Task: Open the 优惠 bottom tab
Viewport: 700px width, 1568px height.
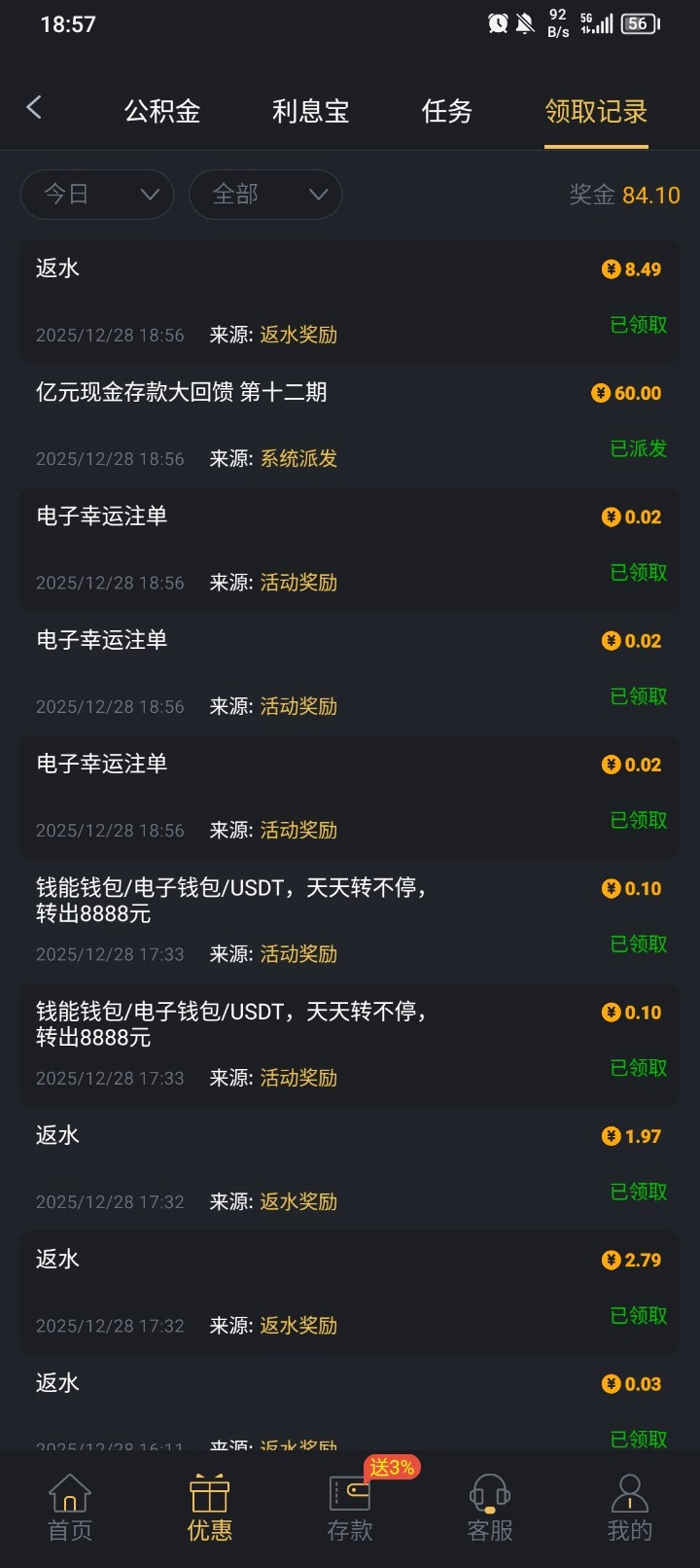Action: pos(209,1508)
